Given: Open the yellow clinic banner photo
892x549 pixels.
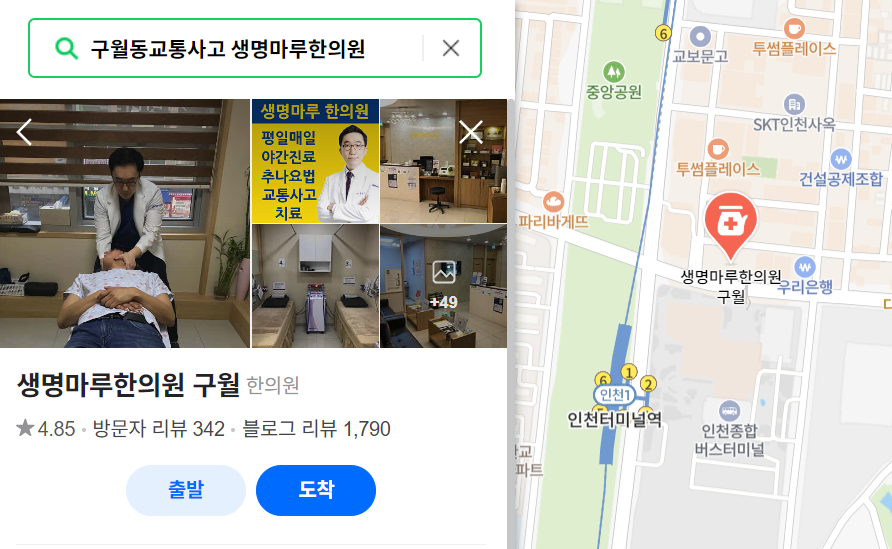Looking at the screenshot, I should click(x=315, y=161).
